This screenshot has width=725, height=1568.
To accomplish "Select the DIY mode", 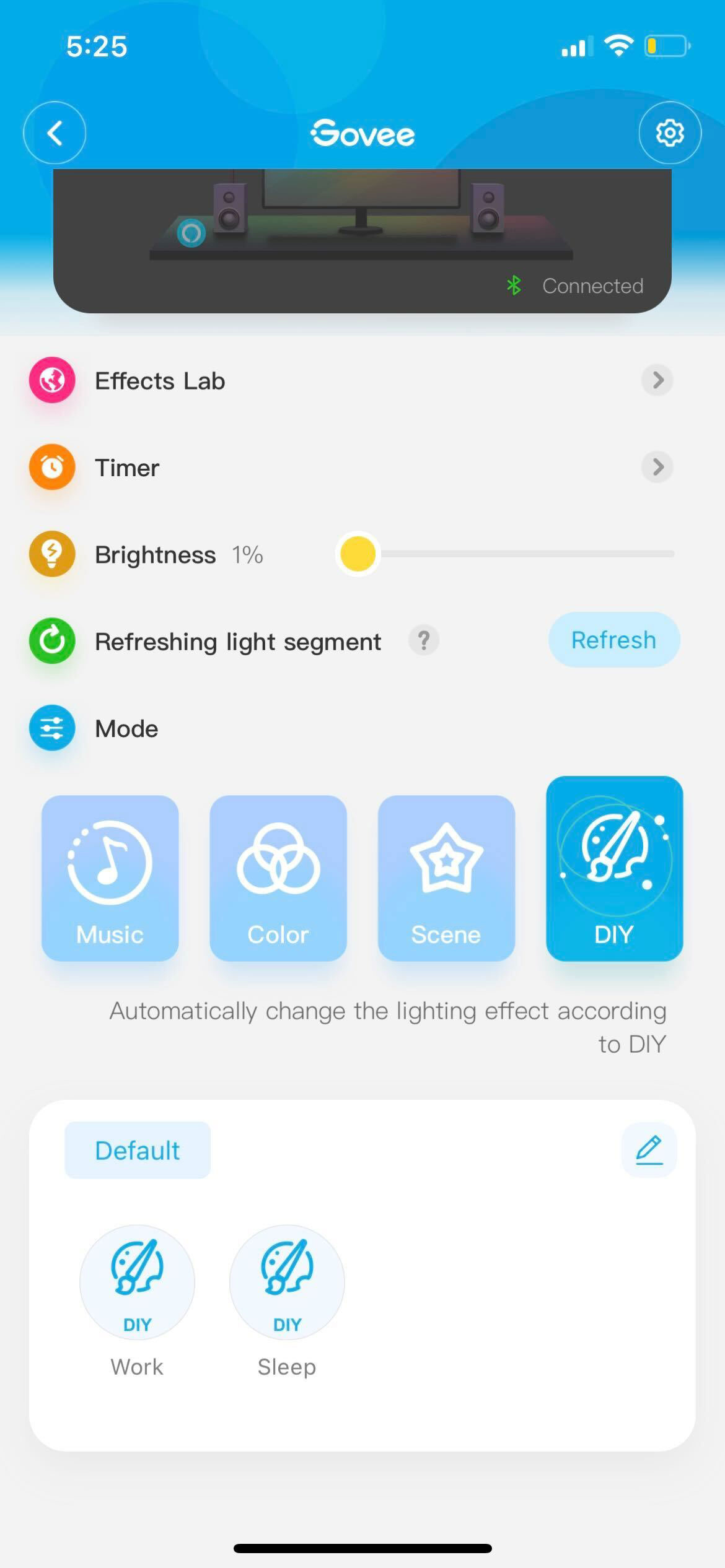I will [614, 869].
